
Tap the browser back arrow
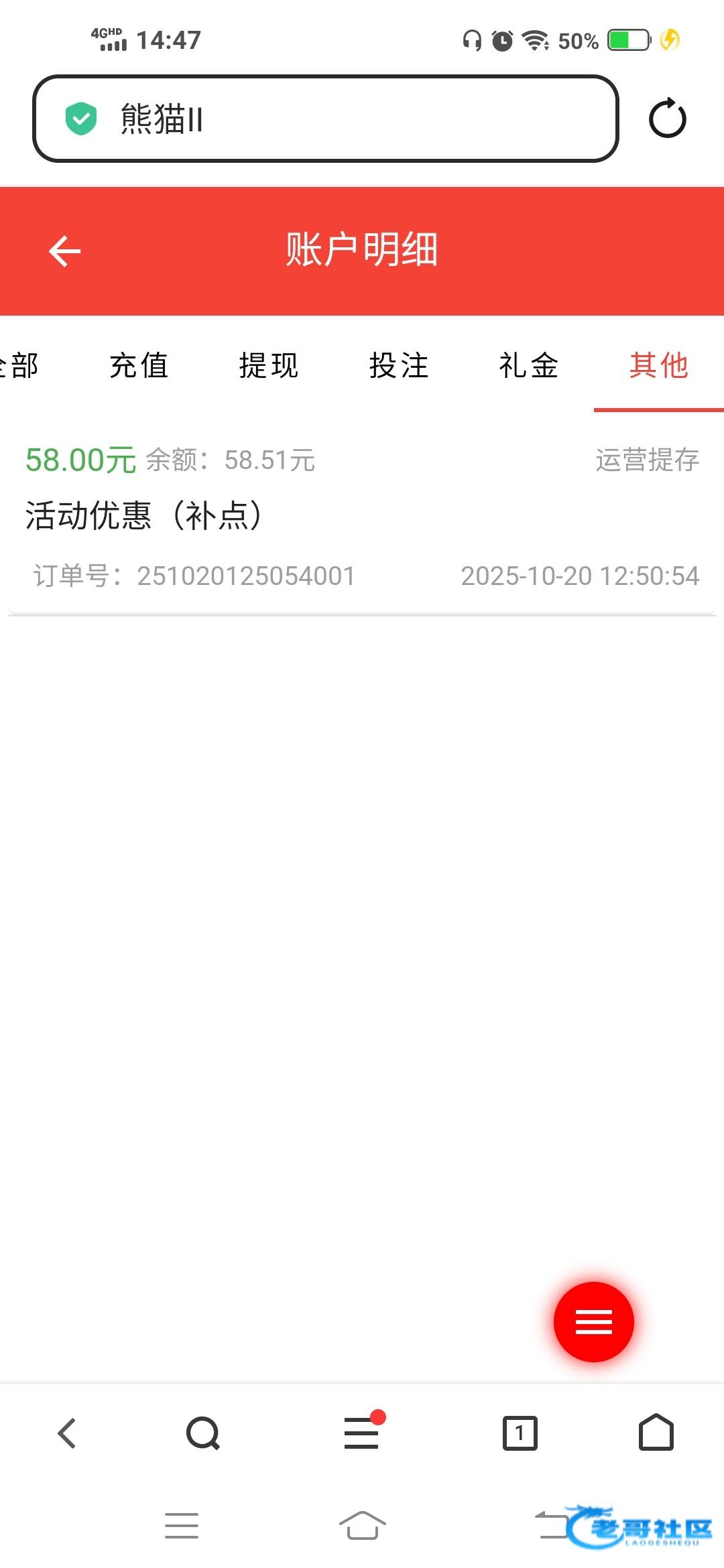coord(67,1433)
